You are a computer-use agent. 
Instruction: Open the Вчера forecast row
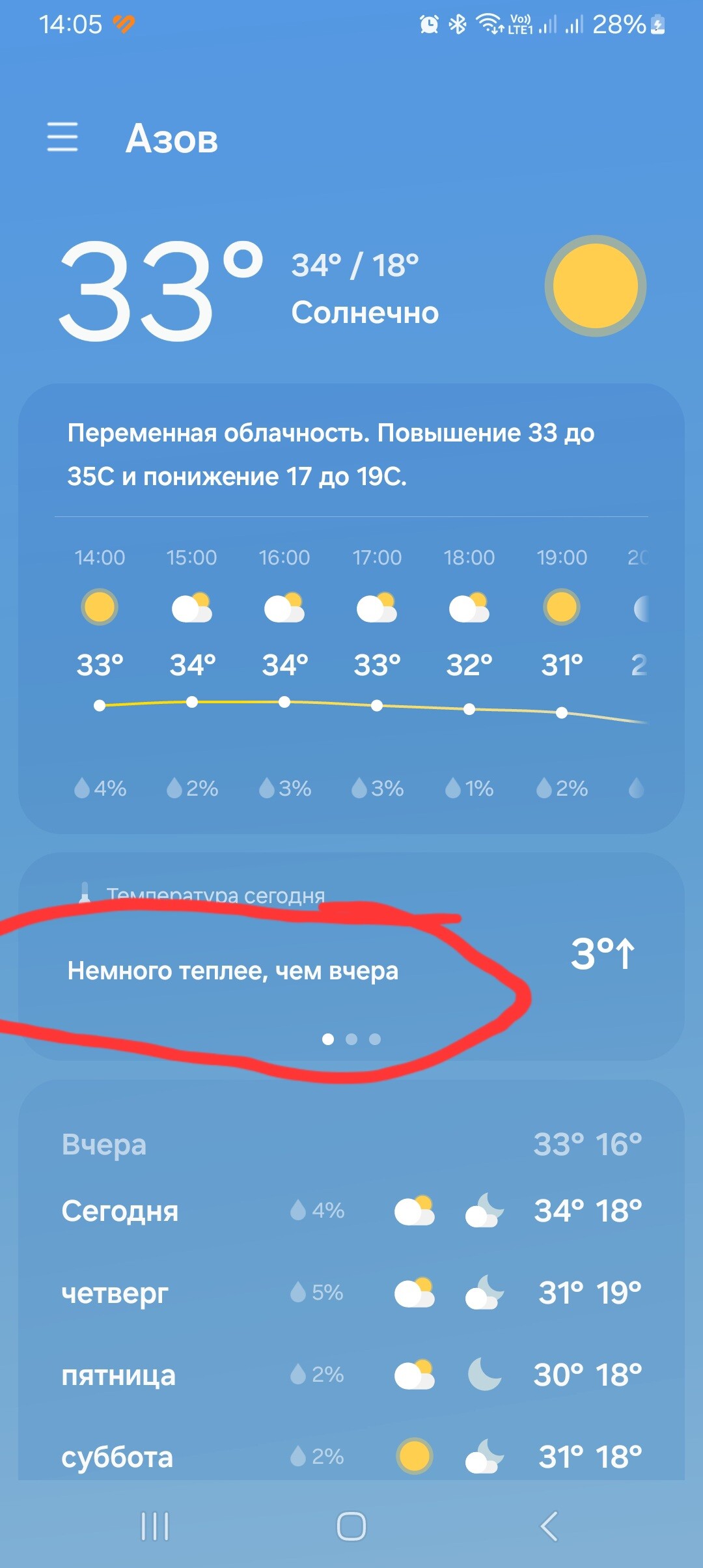[x=351, y=1144]
